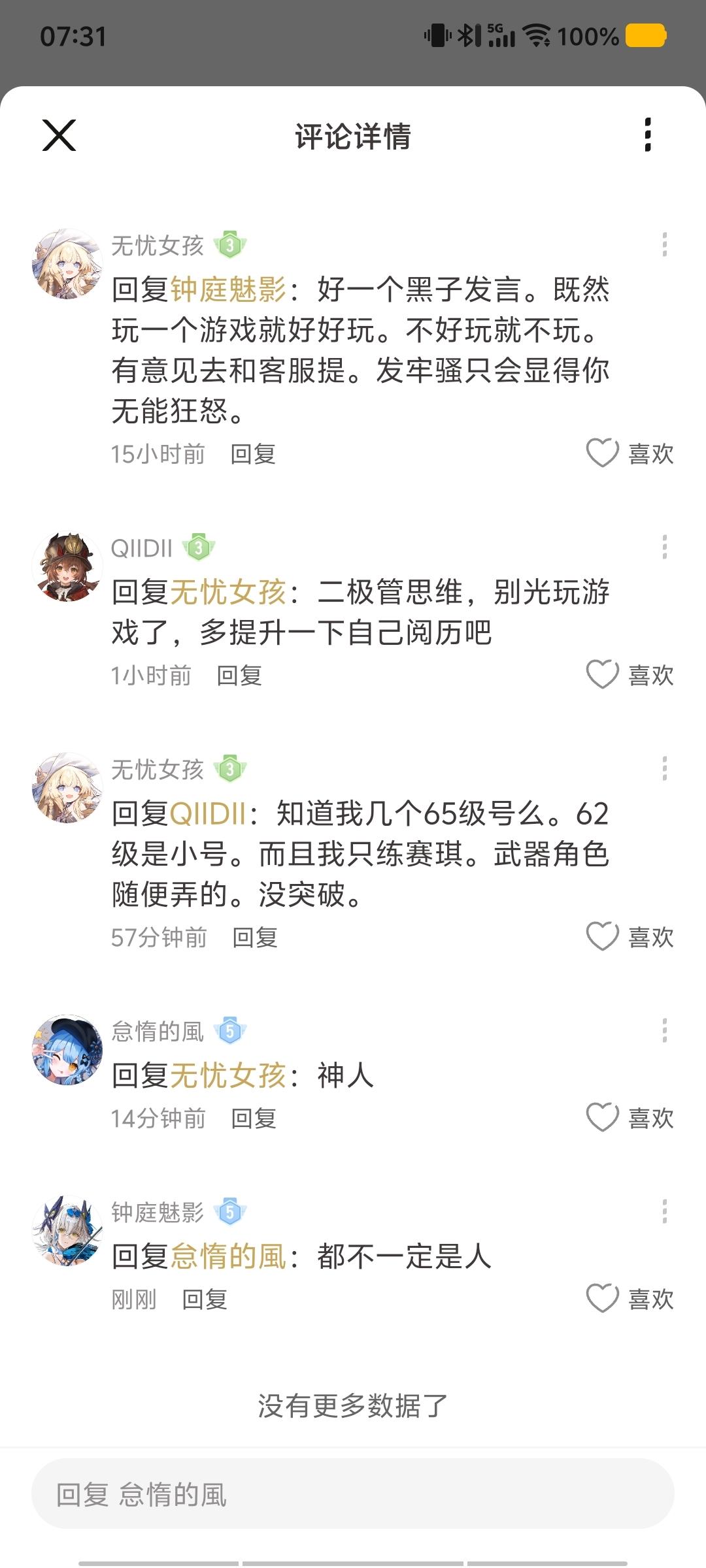Open QIIDII's profile avatar
The height and width of the screenshot is (1568, 706).
pos(67,566)
